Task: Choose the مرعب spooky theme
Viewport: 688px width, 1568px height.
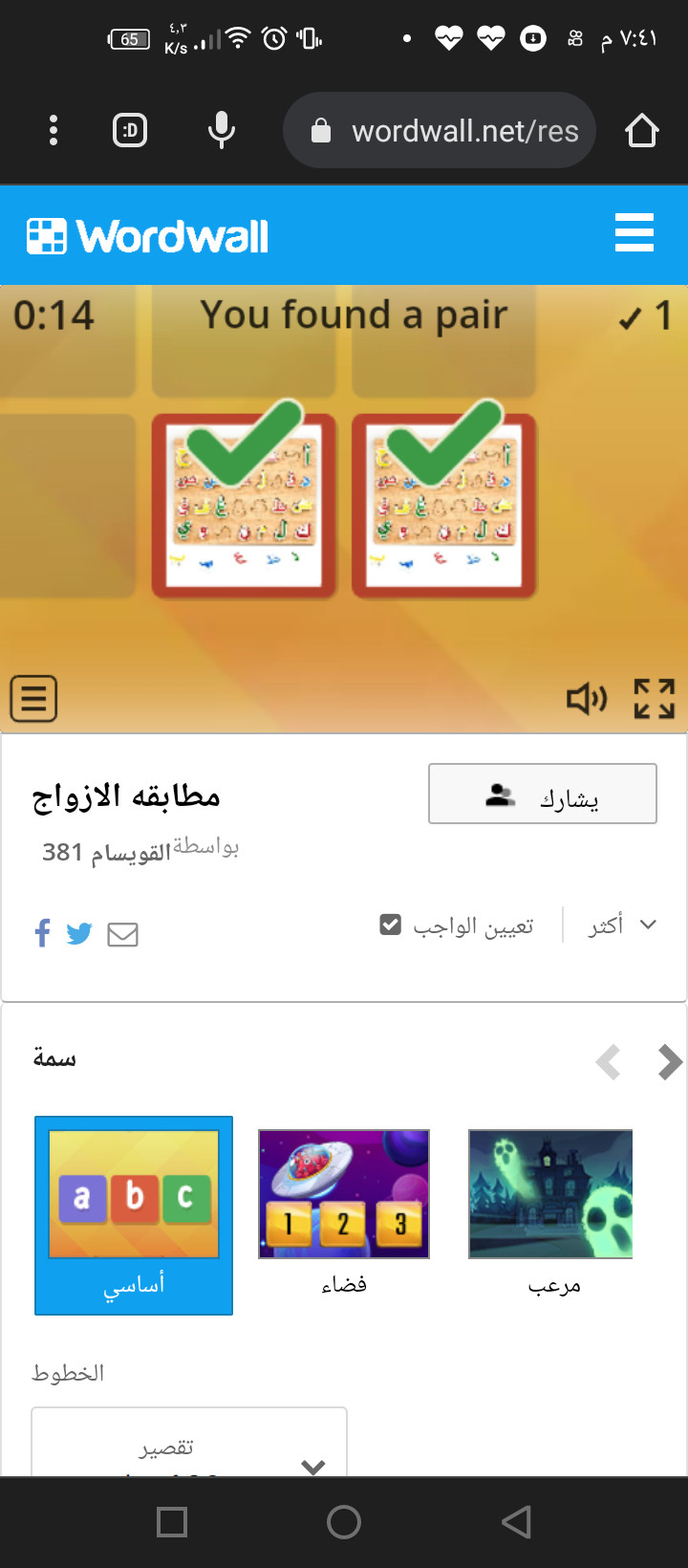Action: point(551,1209)
